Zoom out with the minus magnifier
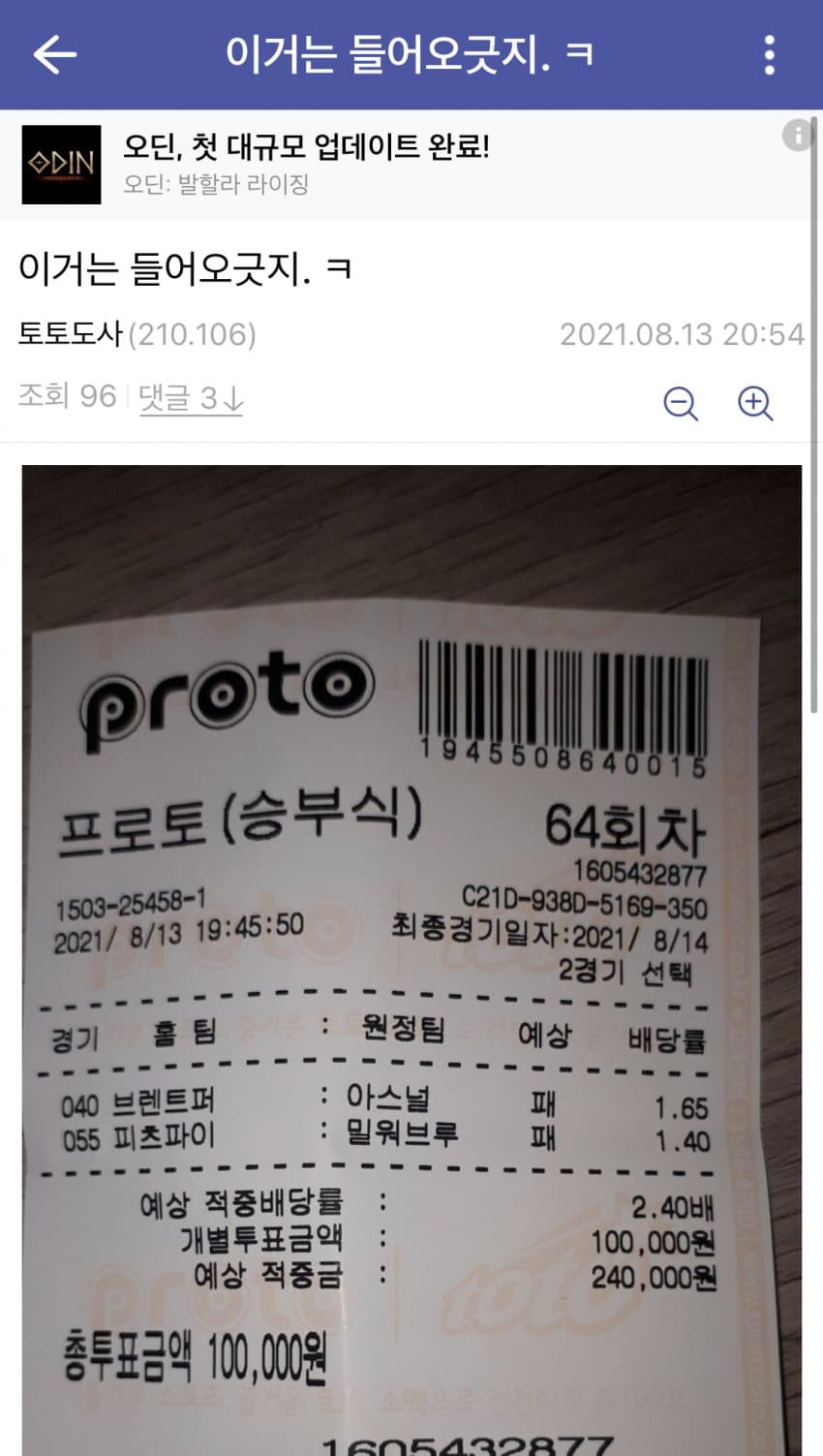The image size is (823, 1456). point(681,403)
